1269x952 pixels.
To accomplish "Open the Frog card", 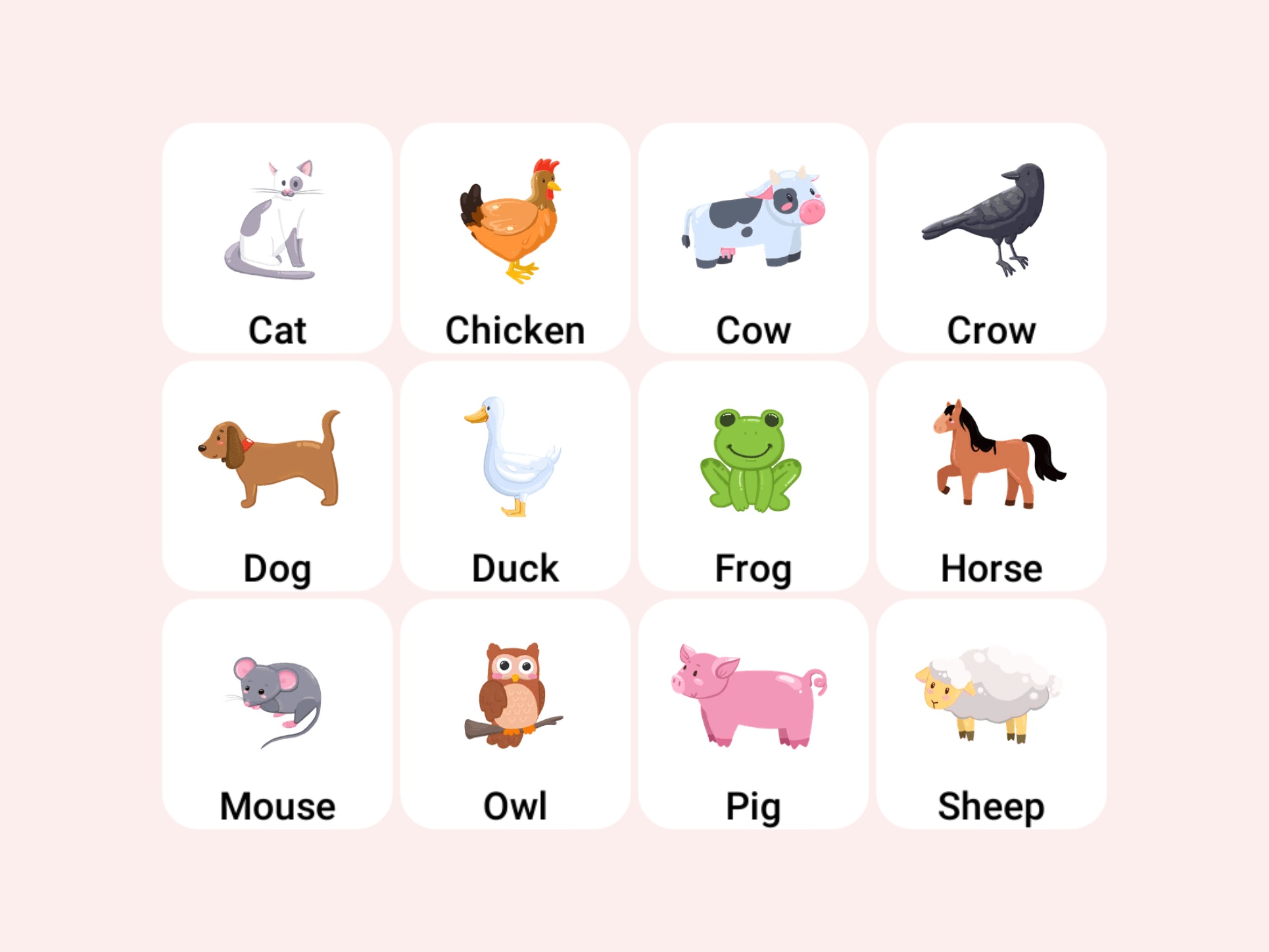I will [753, 476].
